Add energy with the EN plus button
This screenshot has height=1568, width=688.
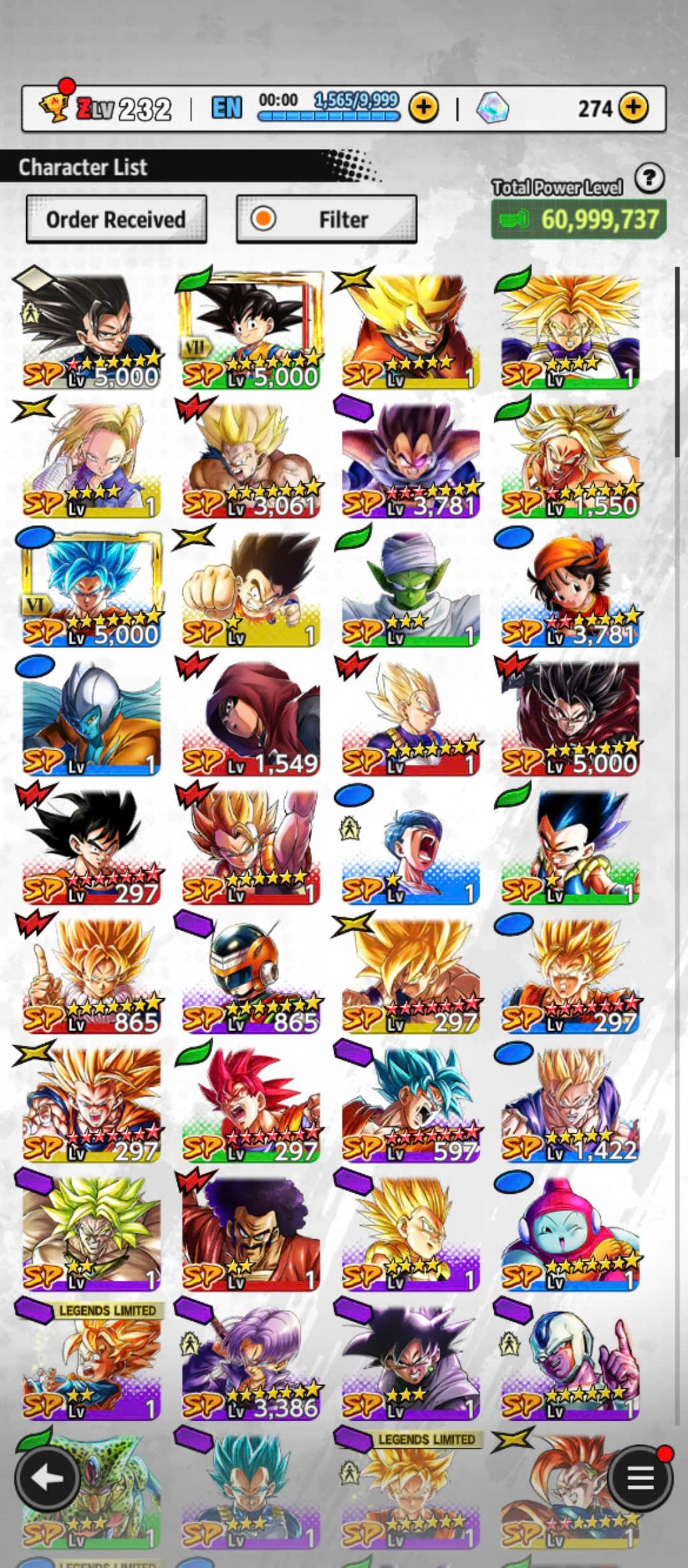(x=424, y=107)
